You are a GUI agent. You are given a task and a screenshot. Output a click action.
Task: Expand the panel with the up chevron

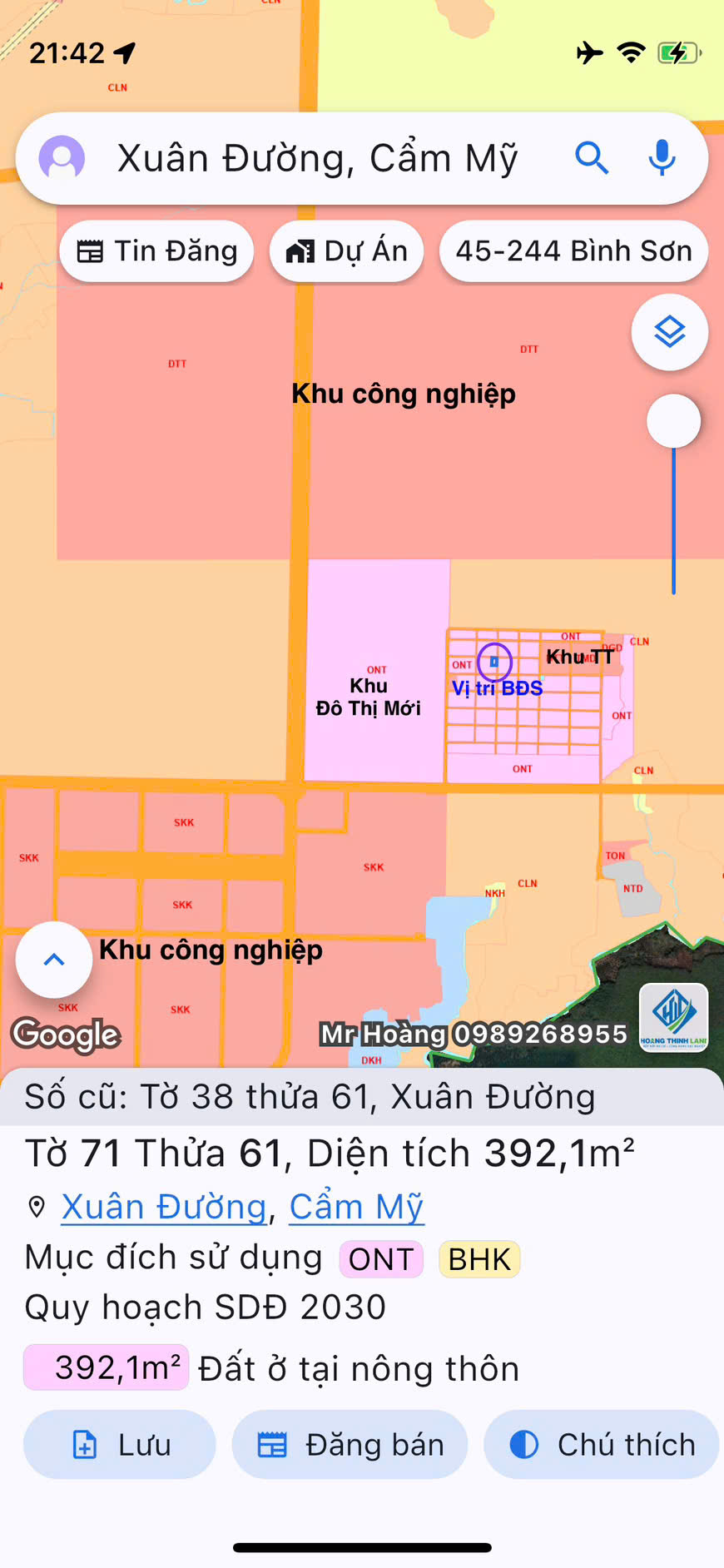pyautogui.click(x=54, y=960)
